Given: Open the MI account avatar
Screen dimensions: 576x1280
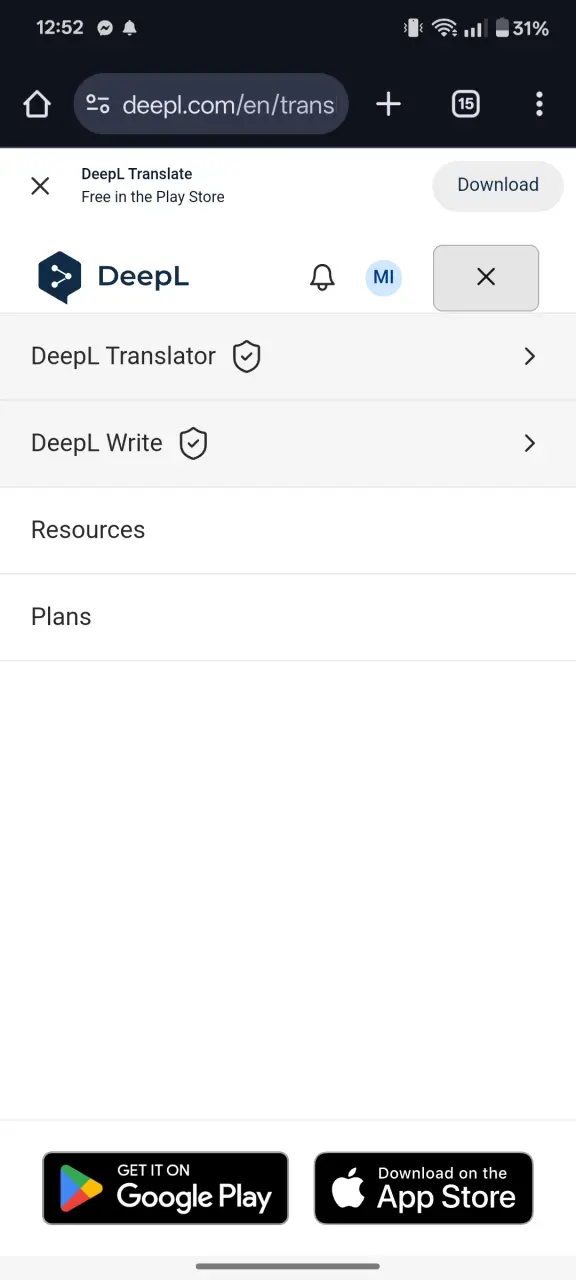Looking at the screenshot, I should tap(383, 277).
